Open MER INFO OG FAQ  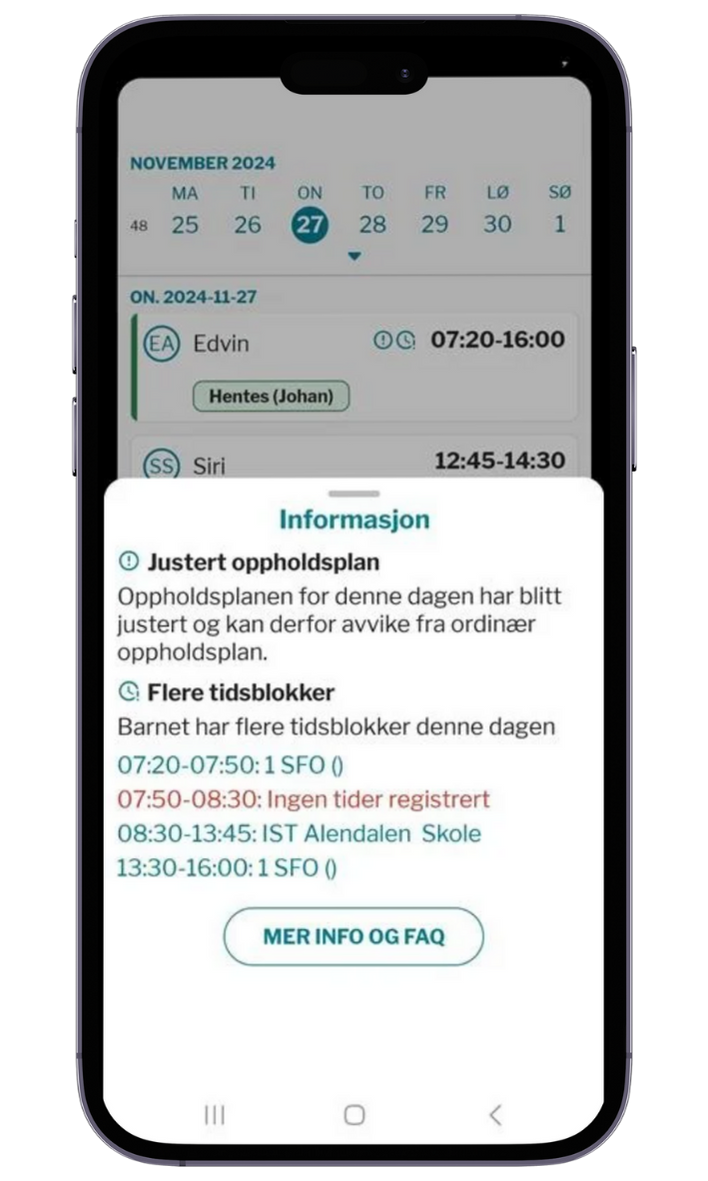tap(353, 936)
